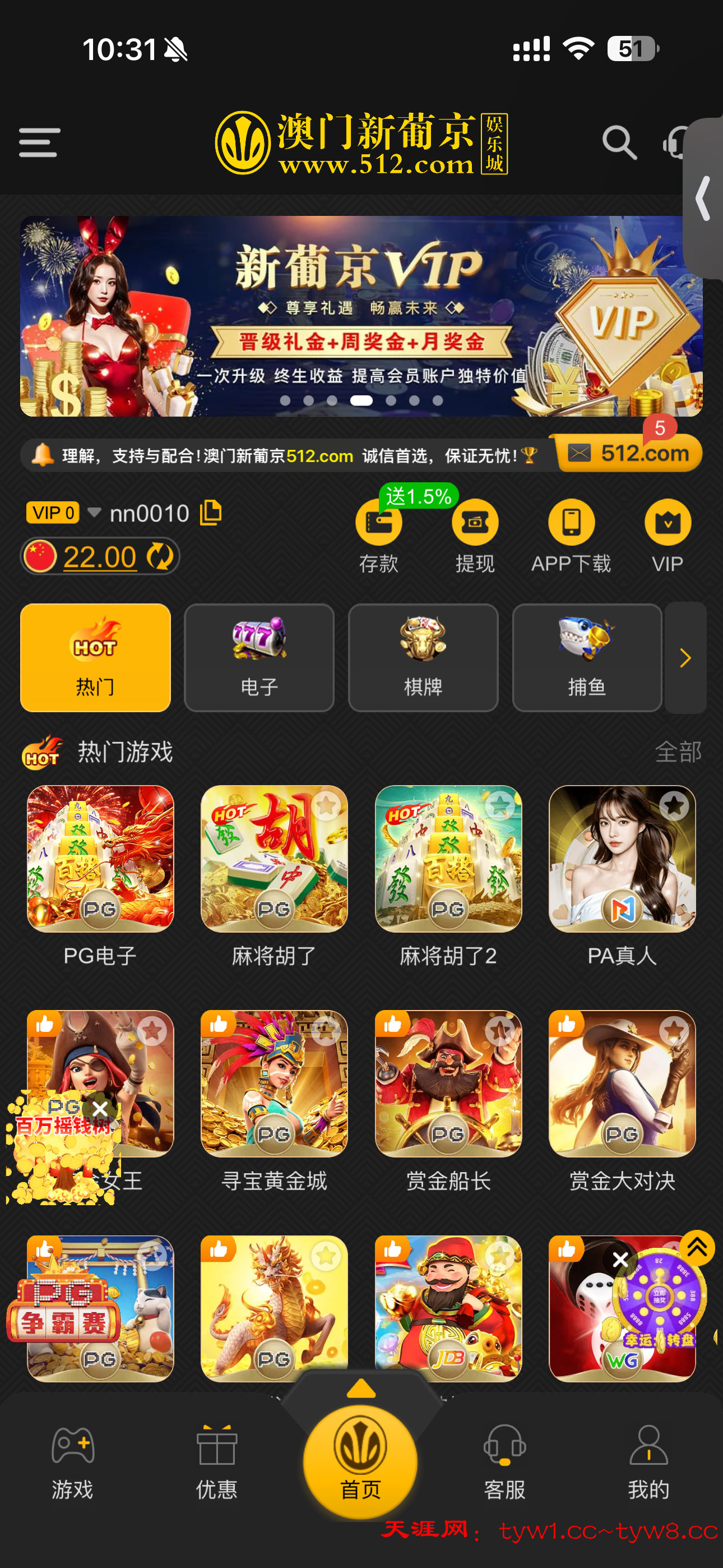The width and height of the screenshot is (723, 1568).
Task: Go to the 我的 tab
Action: [649, 1462]
